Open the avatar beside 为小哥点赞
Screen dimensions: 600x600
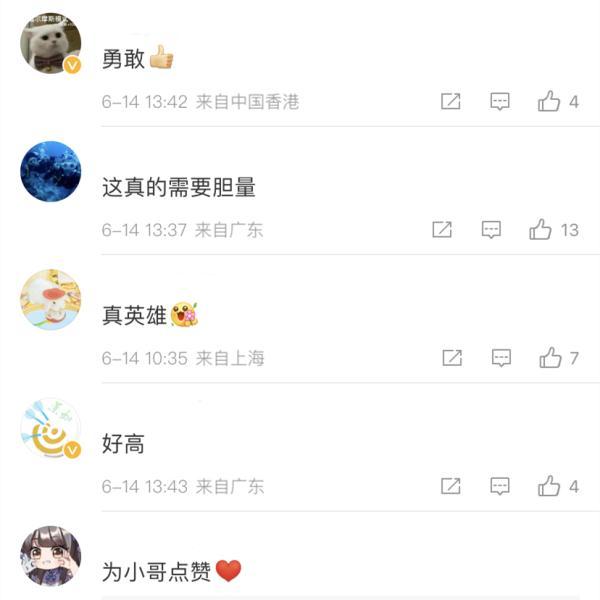[50, 556]
